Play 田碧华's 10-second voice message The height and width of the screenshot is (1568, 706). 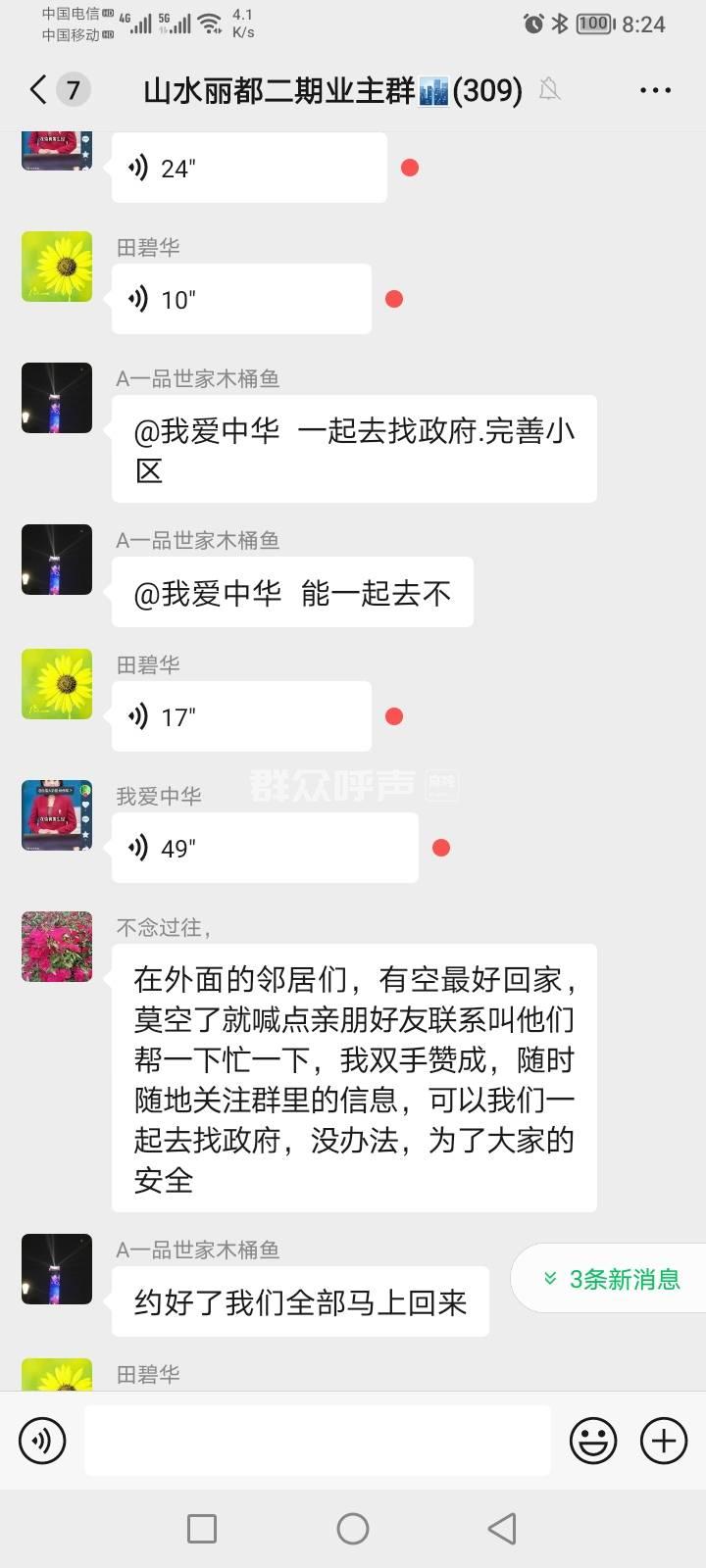[241, 299]
